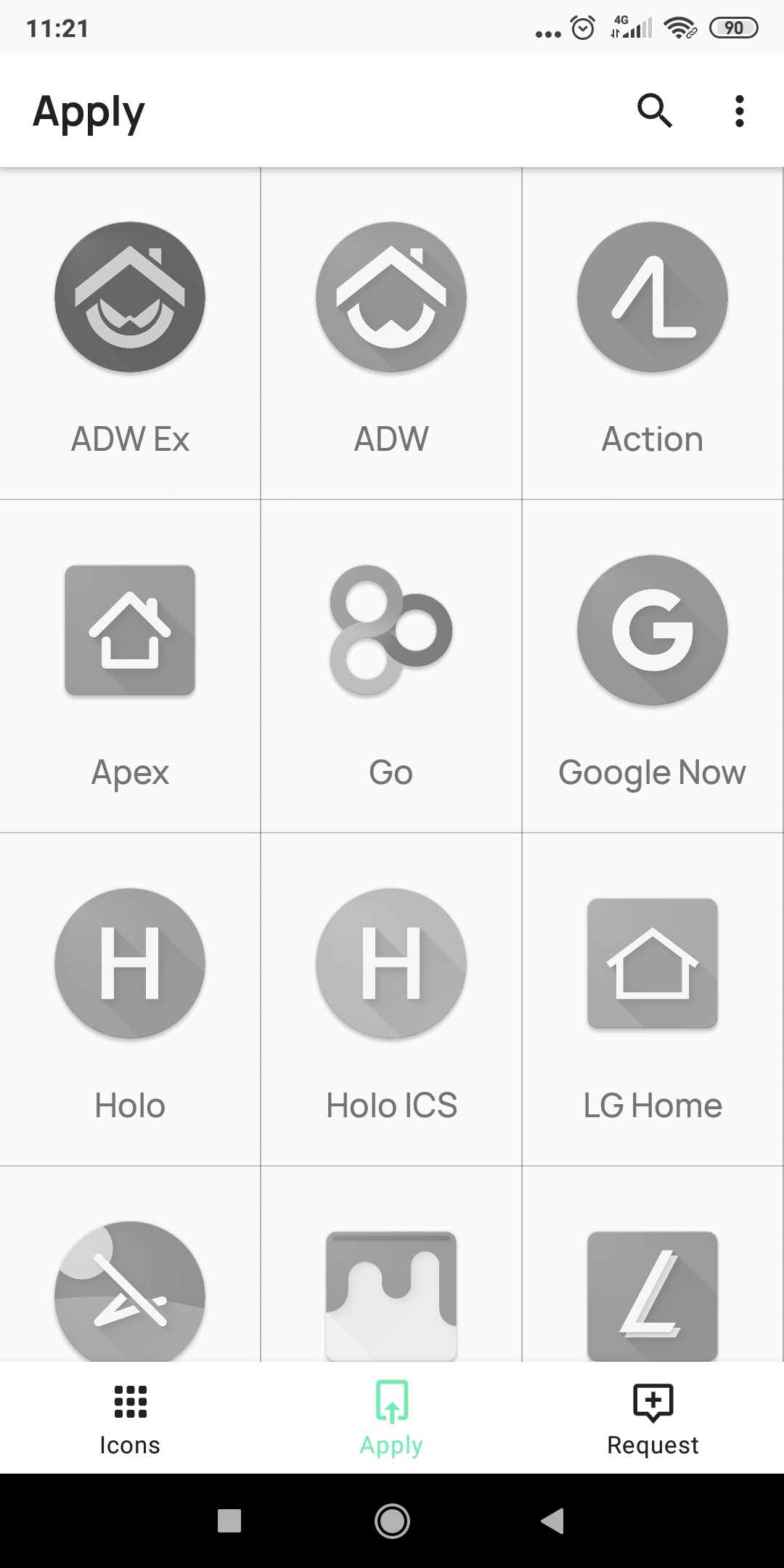The image size is (784, 1568).
Task: Switch to the Request tab
Action: tap(653, 1418)
